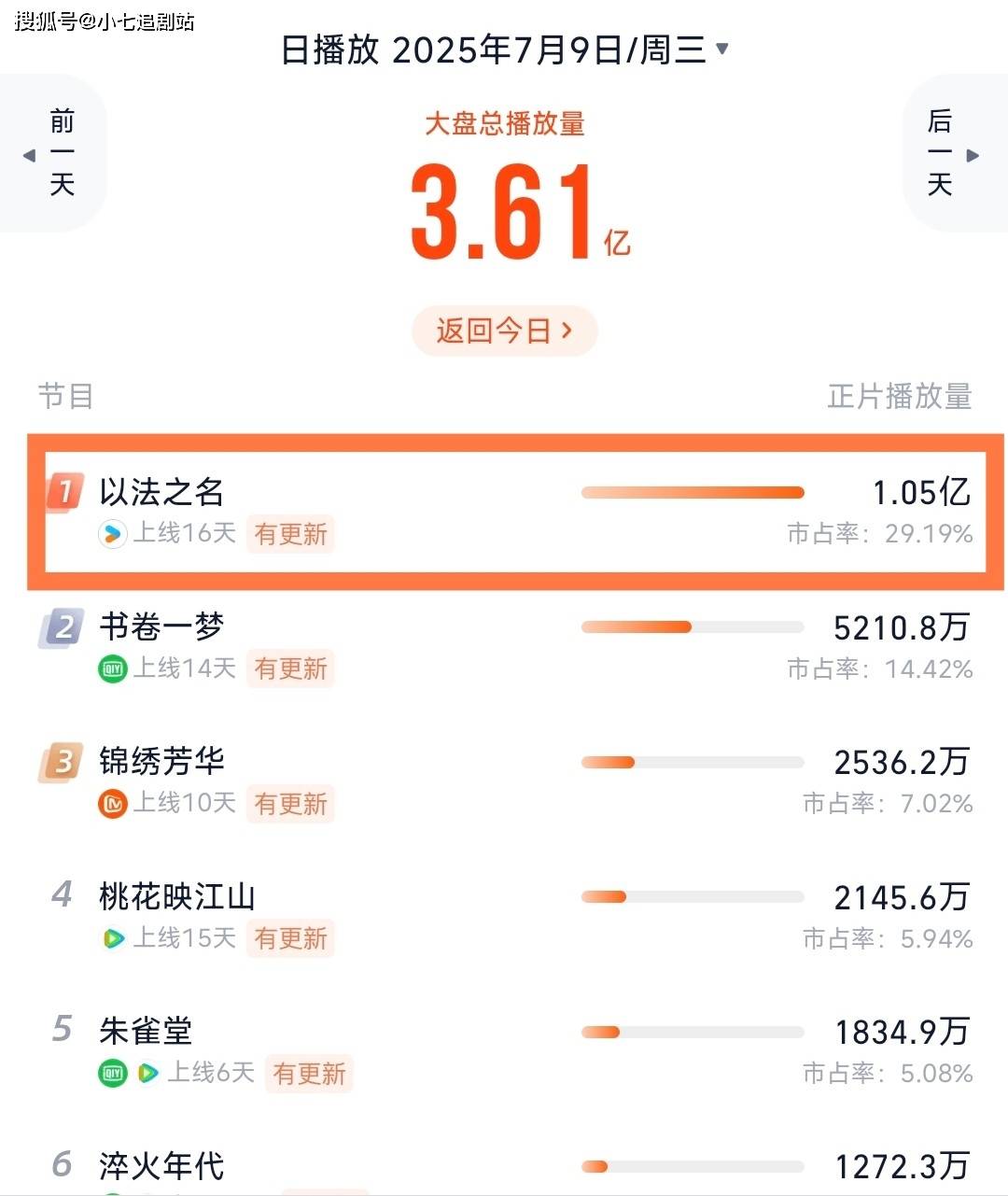Viewport: 1008px width, 1196px height.
Task: Open the 书卷一梦 show row
Action: (x=161, y=627)
